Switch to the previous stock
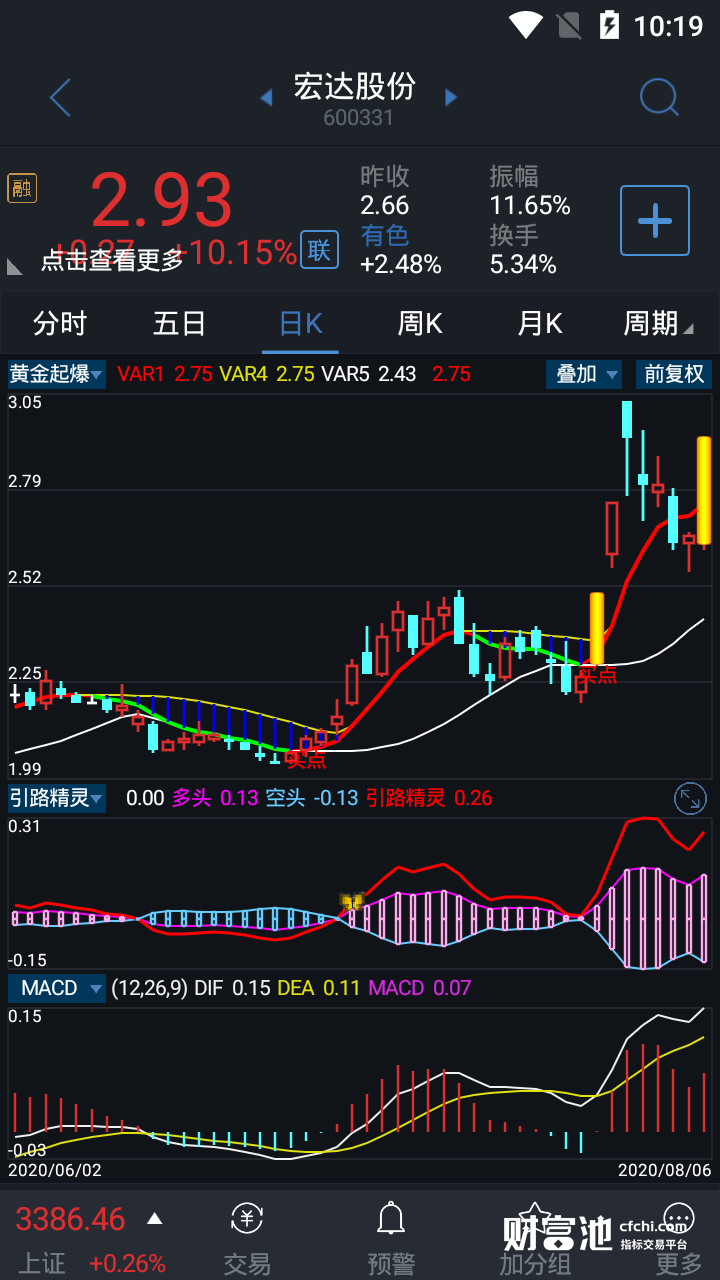The width and height of the screenshot is (720, 1280). pos(266,97)
